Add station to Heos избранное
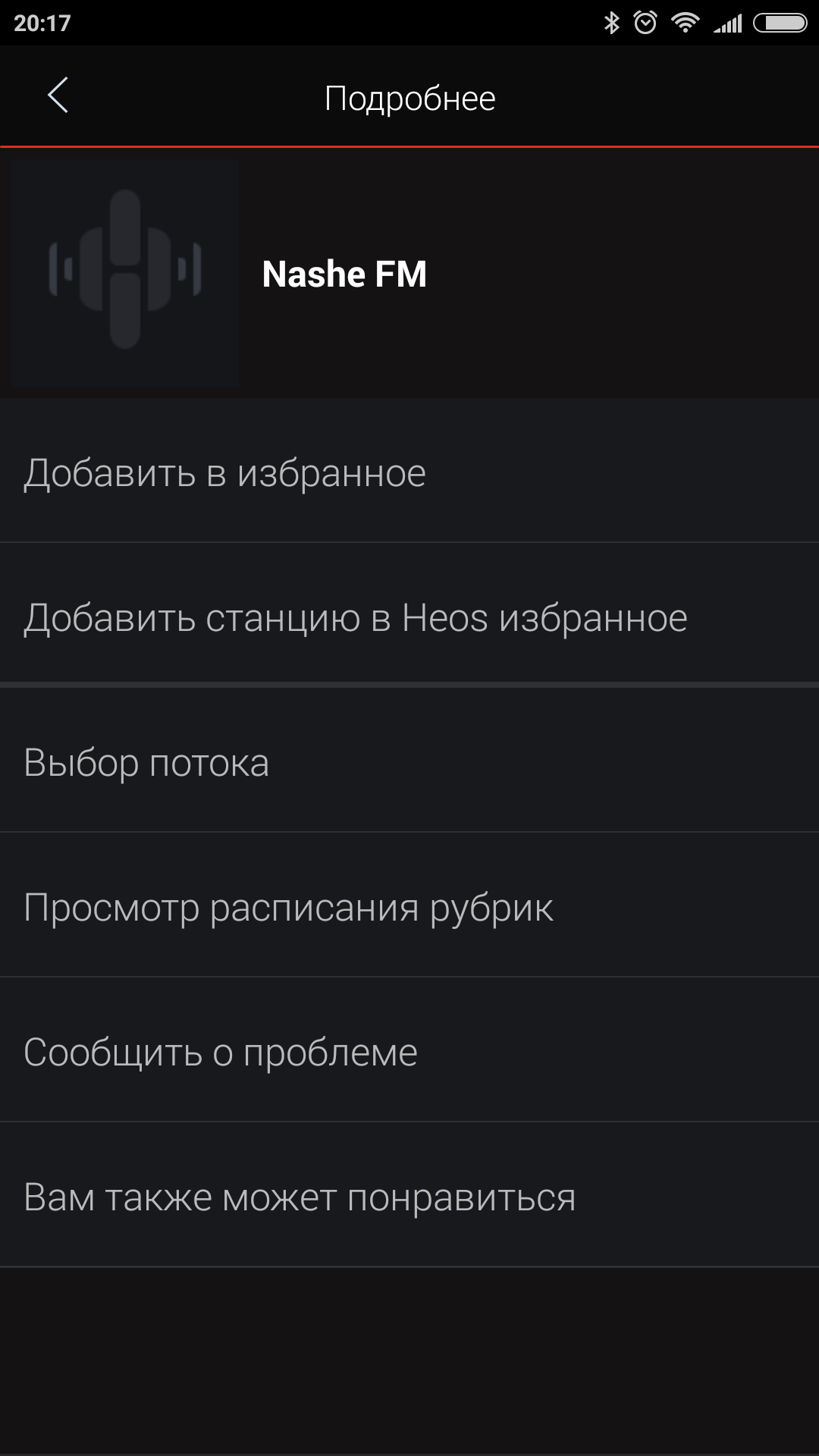819x1456 pixels. pyautogui.click(x=355, y=617)
